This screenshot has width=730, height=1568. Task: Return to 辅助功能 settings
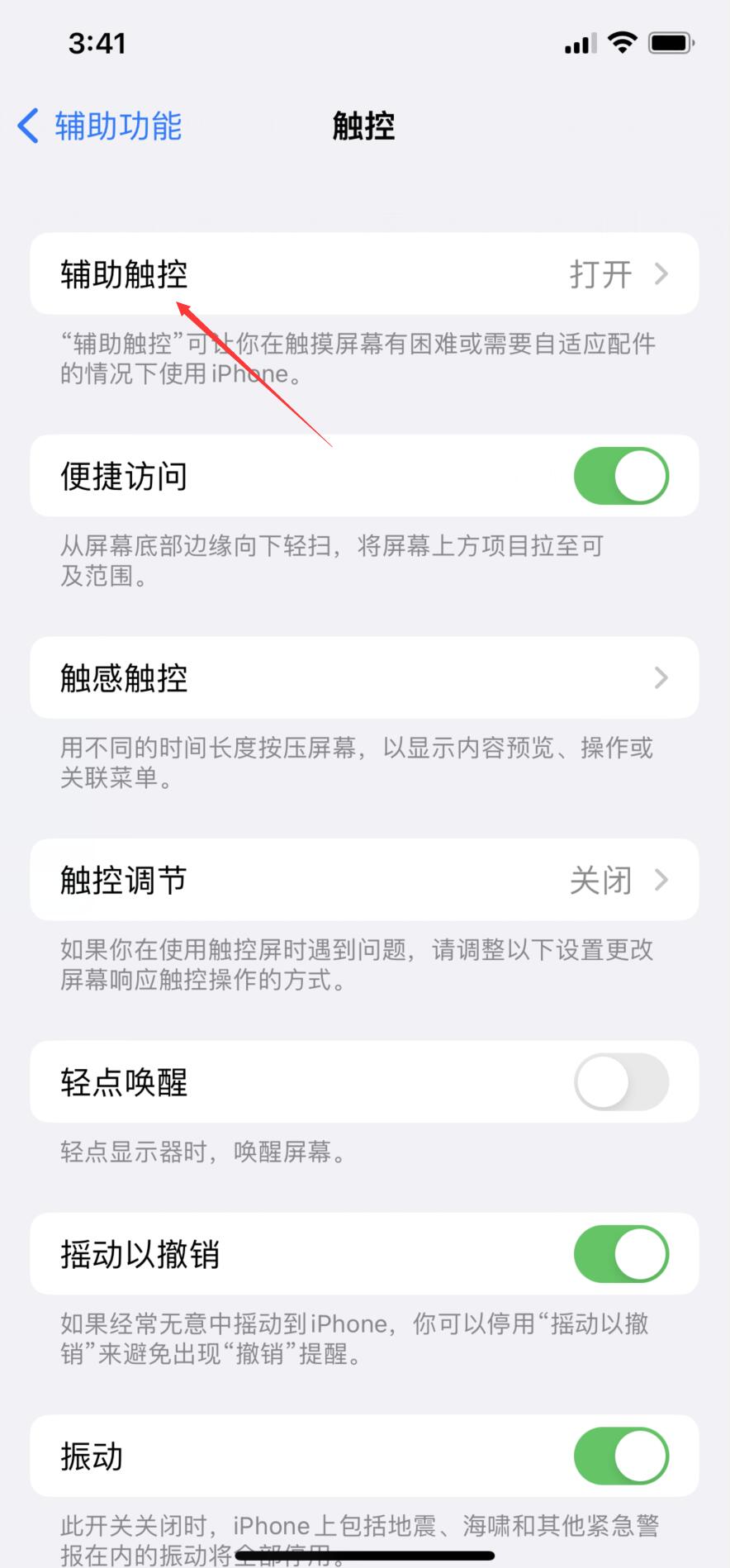click(x=99, y=126)
